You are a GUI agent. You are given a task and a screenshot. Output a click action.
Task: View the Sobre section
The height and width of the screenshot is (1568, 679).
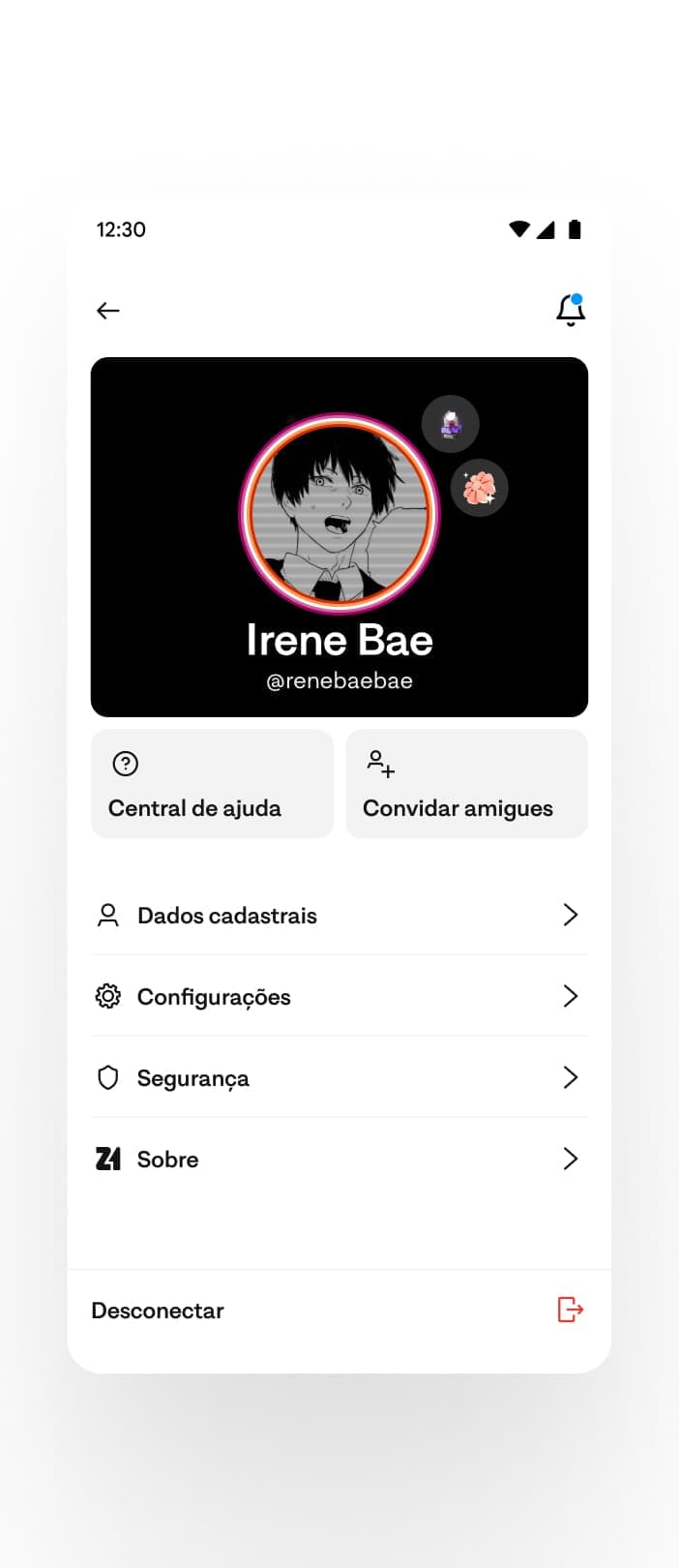[339, 1159]
